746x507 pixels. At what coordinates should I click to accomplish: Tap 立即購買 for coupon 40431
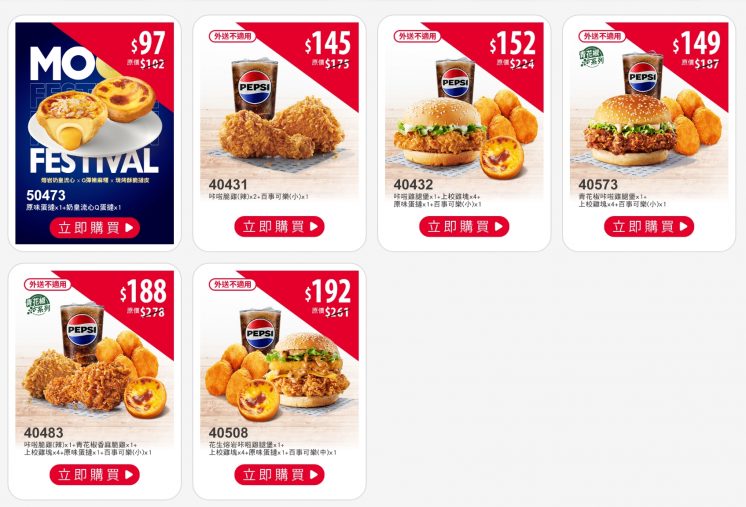[x=280, y=227]
